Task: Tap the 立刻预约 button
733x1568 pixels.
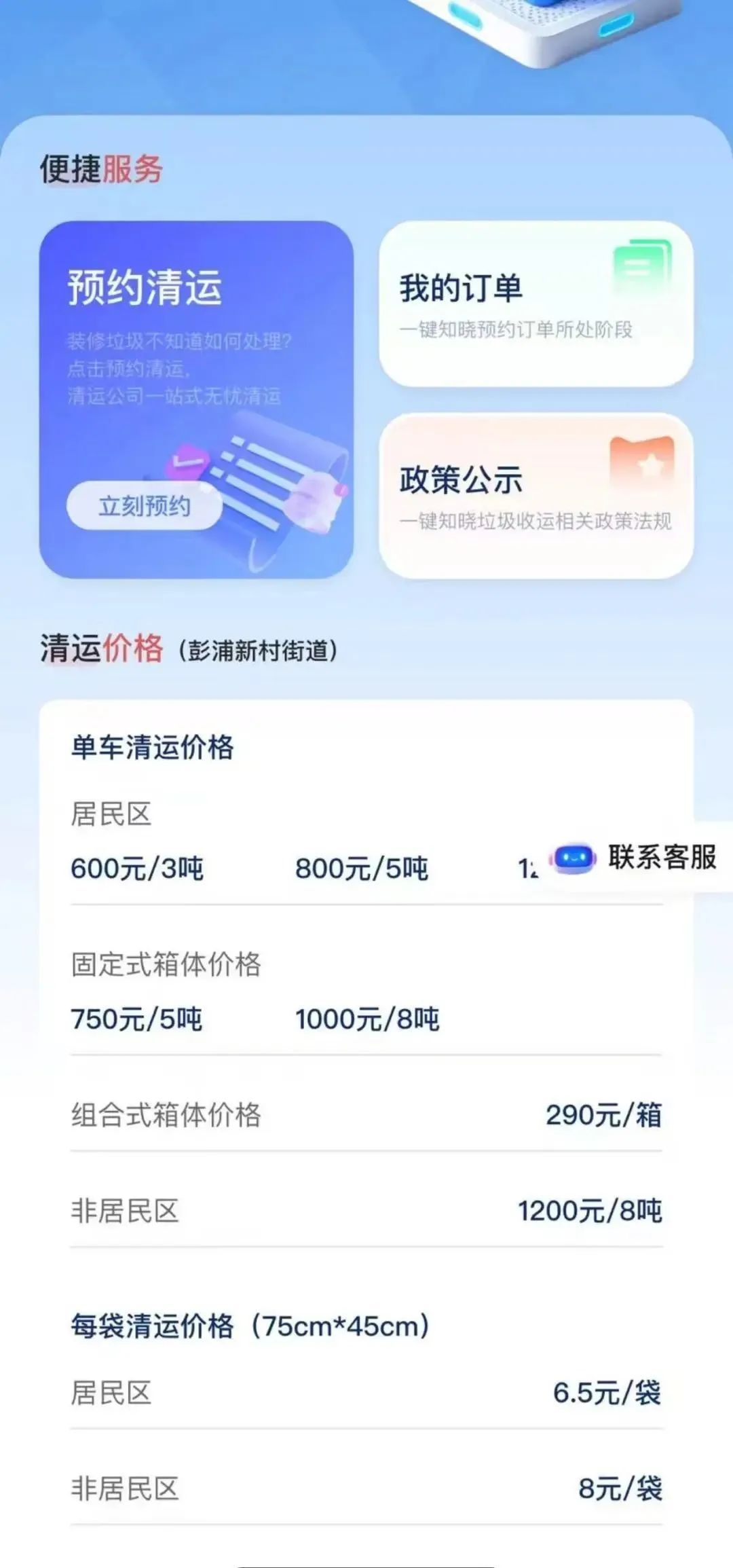Action: pos(144,506)
